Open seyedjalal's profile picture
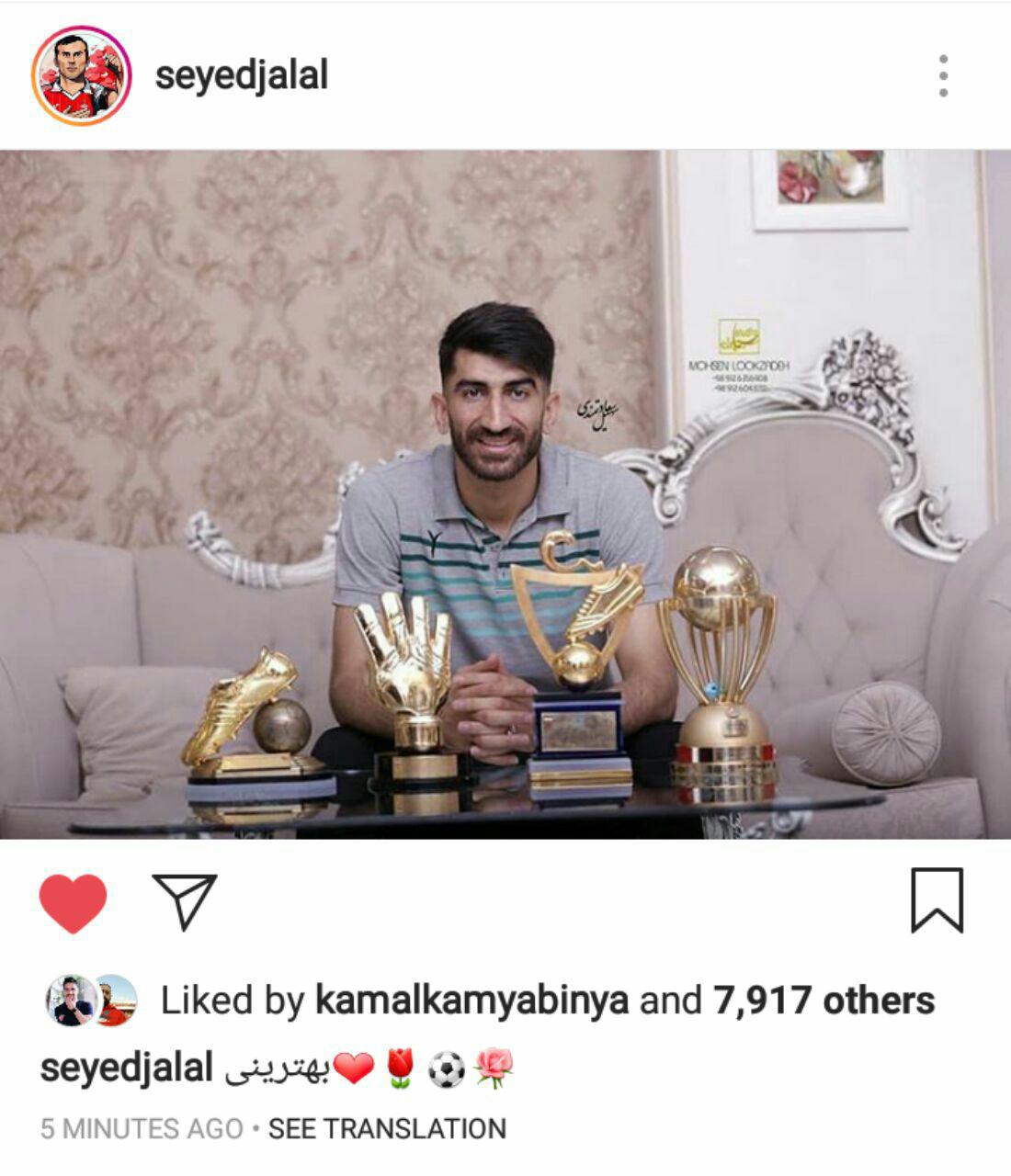Viewport: 1011px width, 1176px height. tap(82, 75)
